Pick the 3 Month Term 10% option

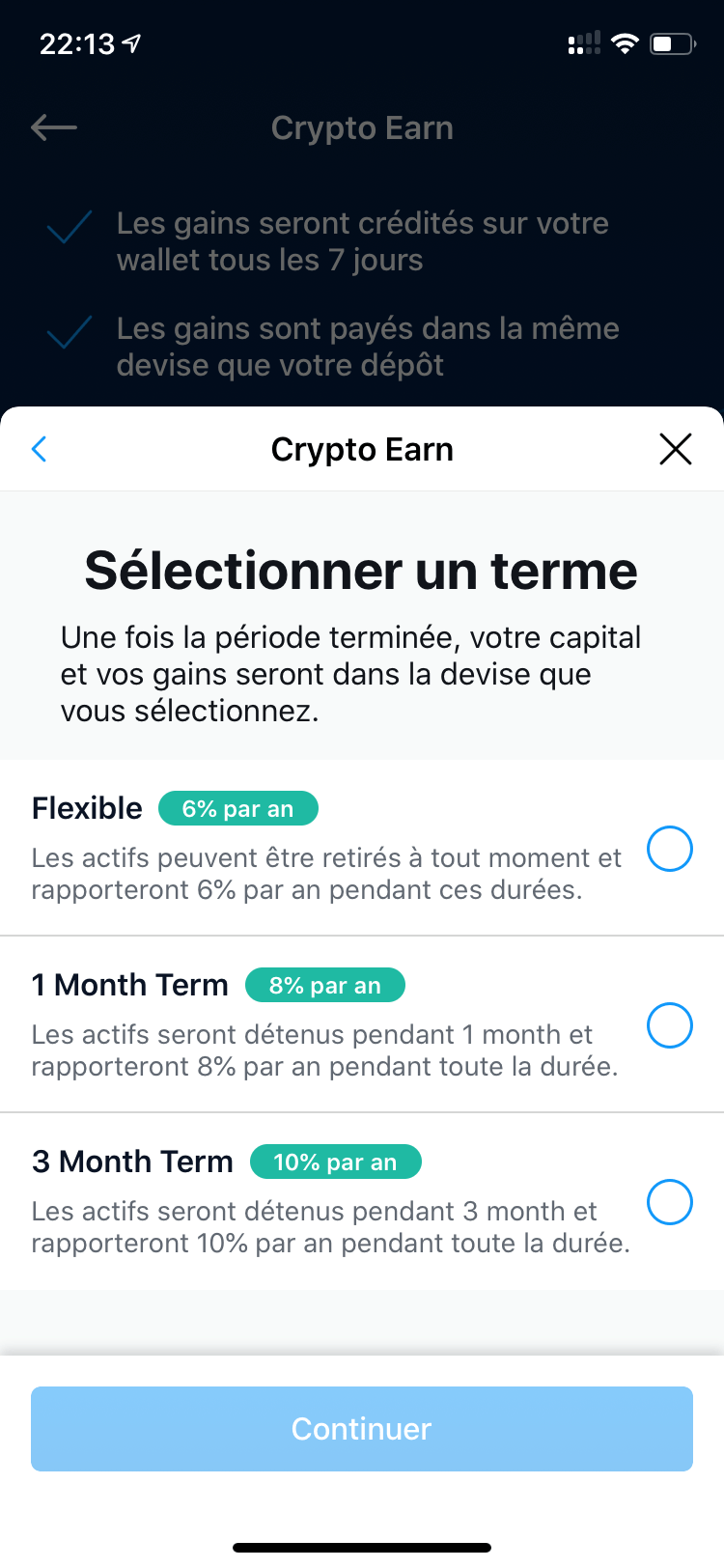[x=362, y=1201]
